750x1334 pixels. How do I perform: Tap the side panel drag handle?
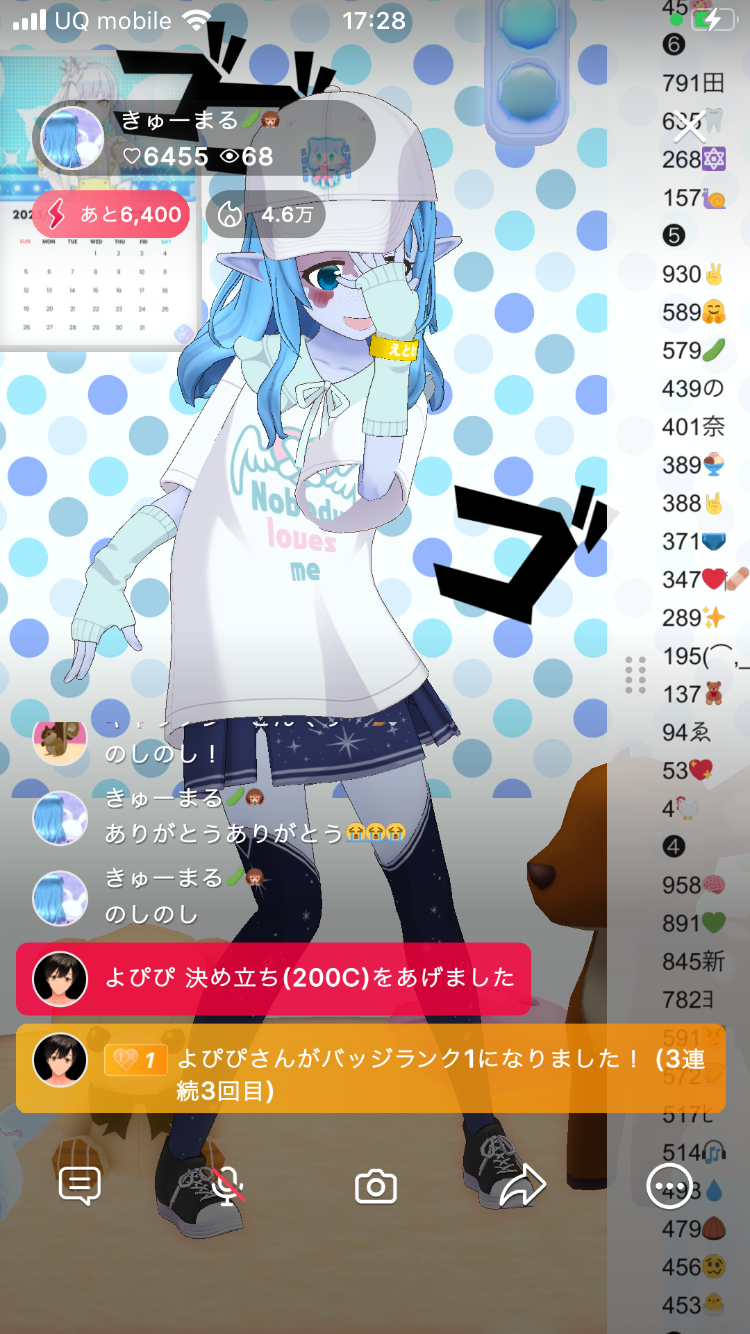[635, 675]
